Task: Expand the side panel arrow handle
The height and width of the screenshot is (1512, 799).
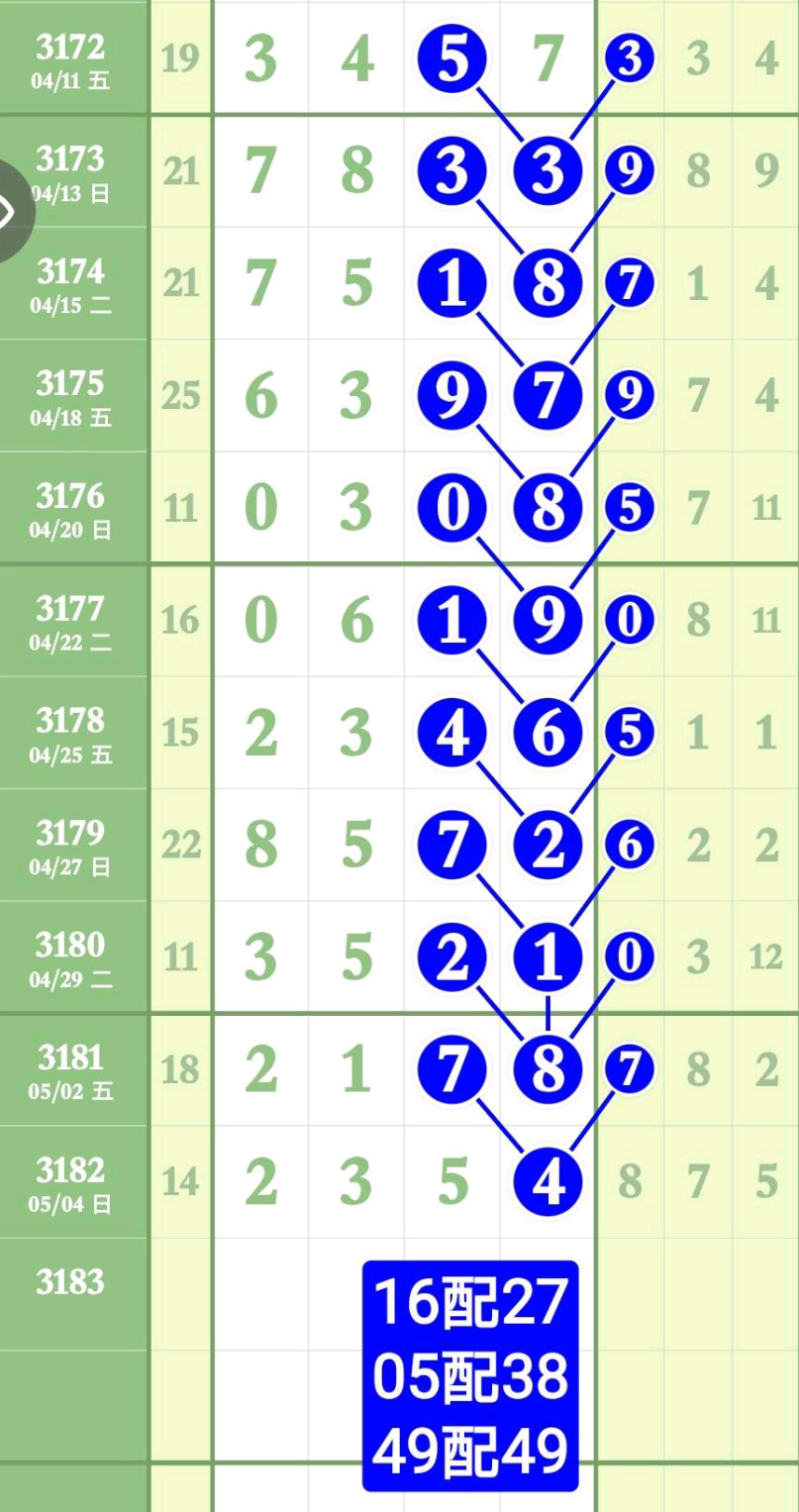Action: click(10, 212)
